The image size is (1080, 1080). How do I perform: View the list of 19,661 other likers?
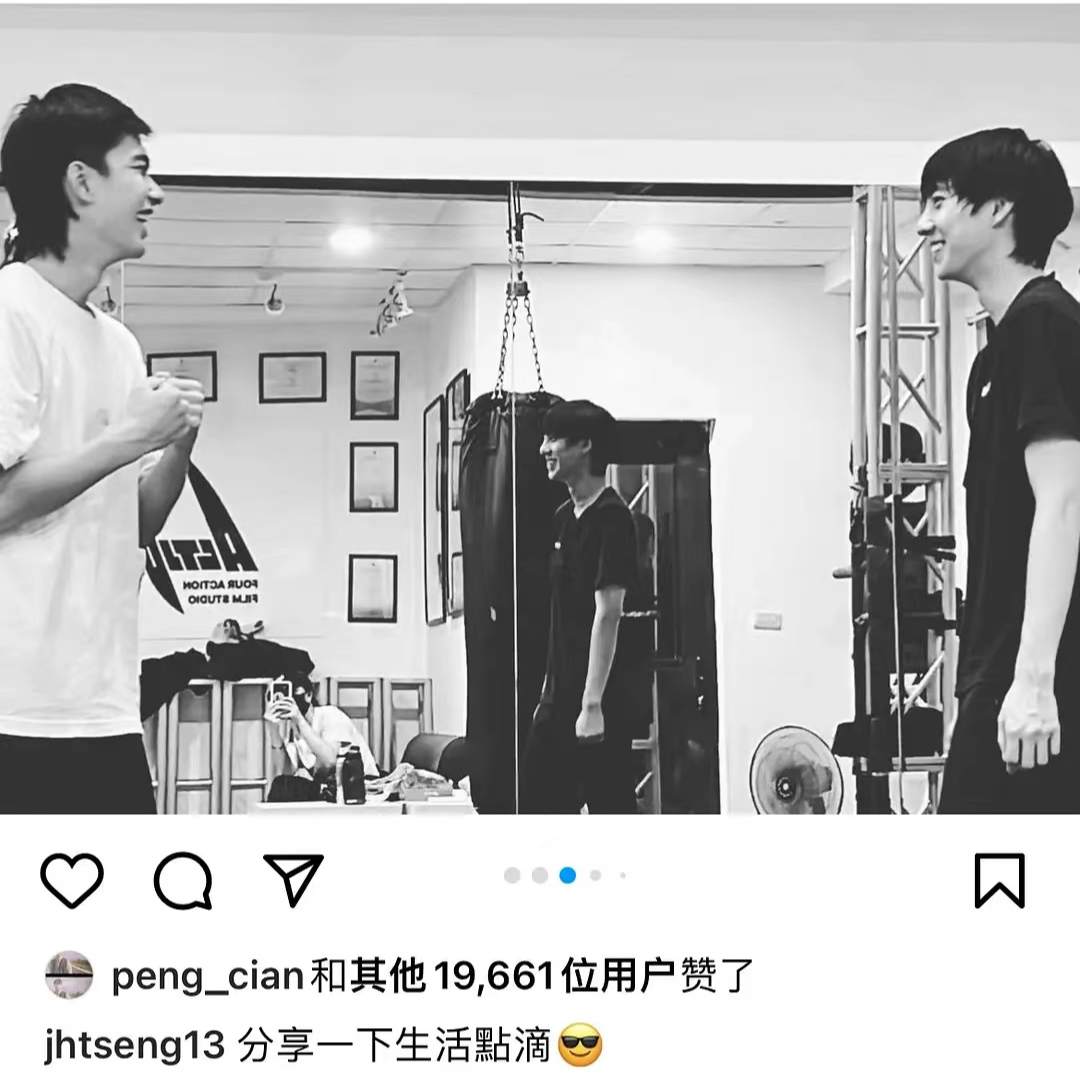[x=491, y=976]
